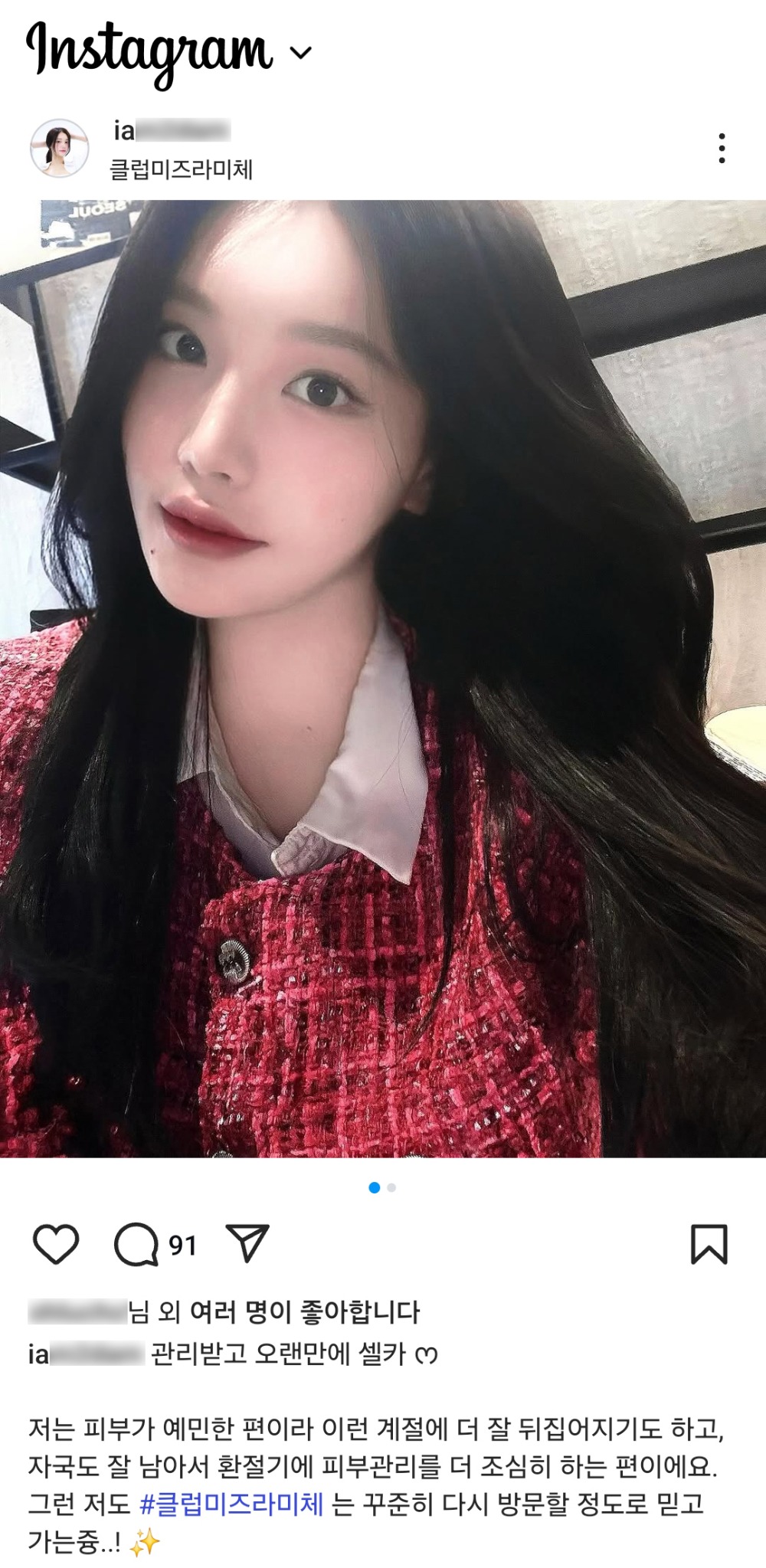Viewport: 766px width, 1568px height.
Task: Open the Instagram feed dropdown
Action: click(301, 53)
